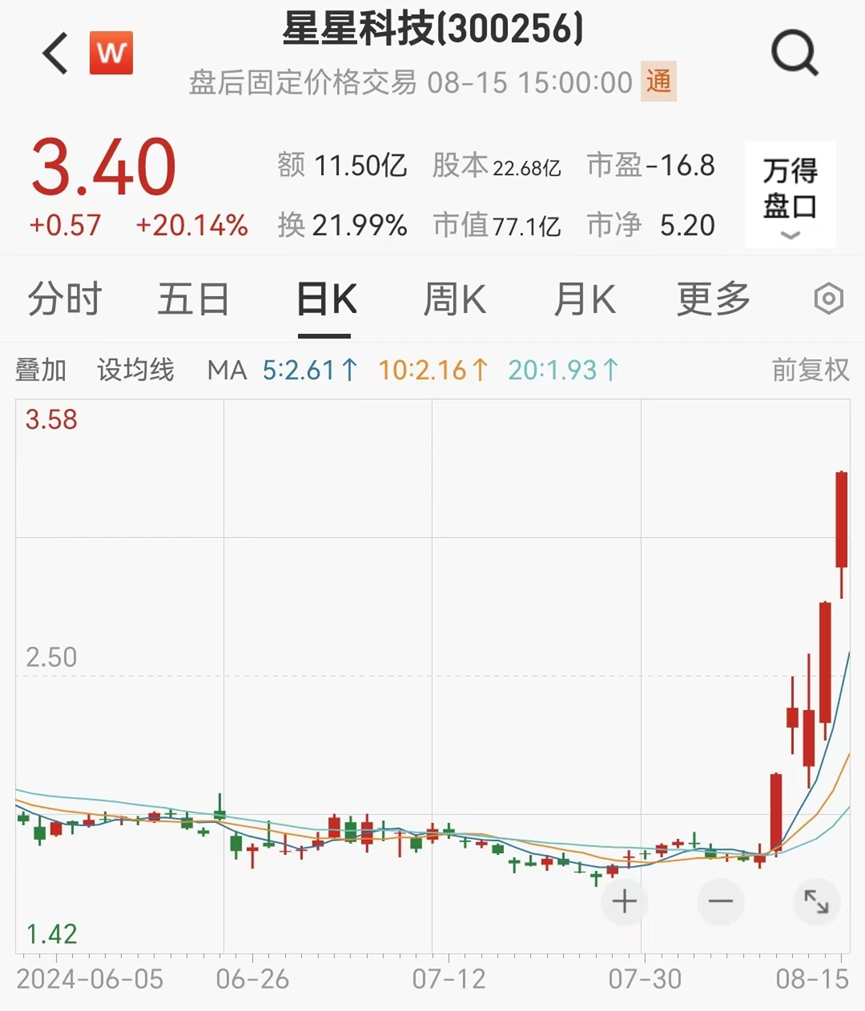Zoom out the chart with minus button
This screenshot has width=865, height=1011.
(x=720, y=901)
